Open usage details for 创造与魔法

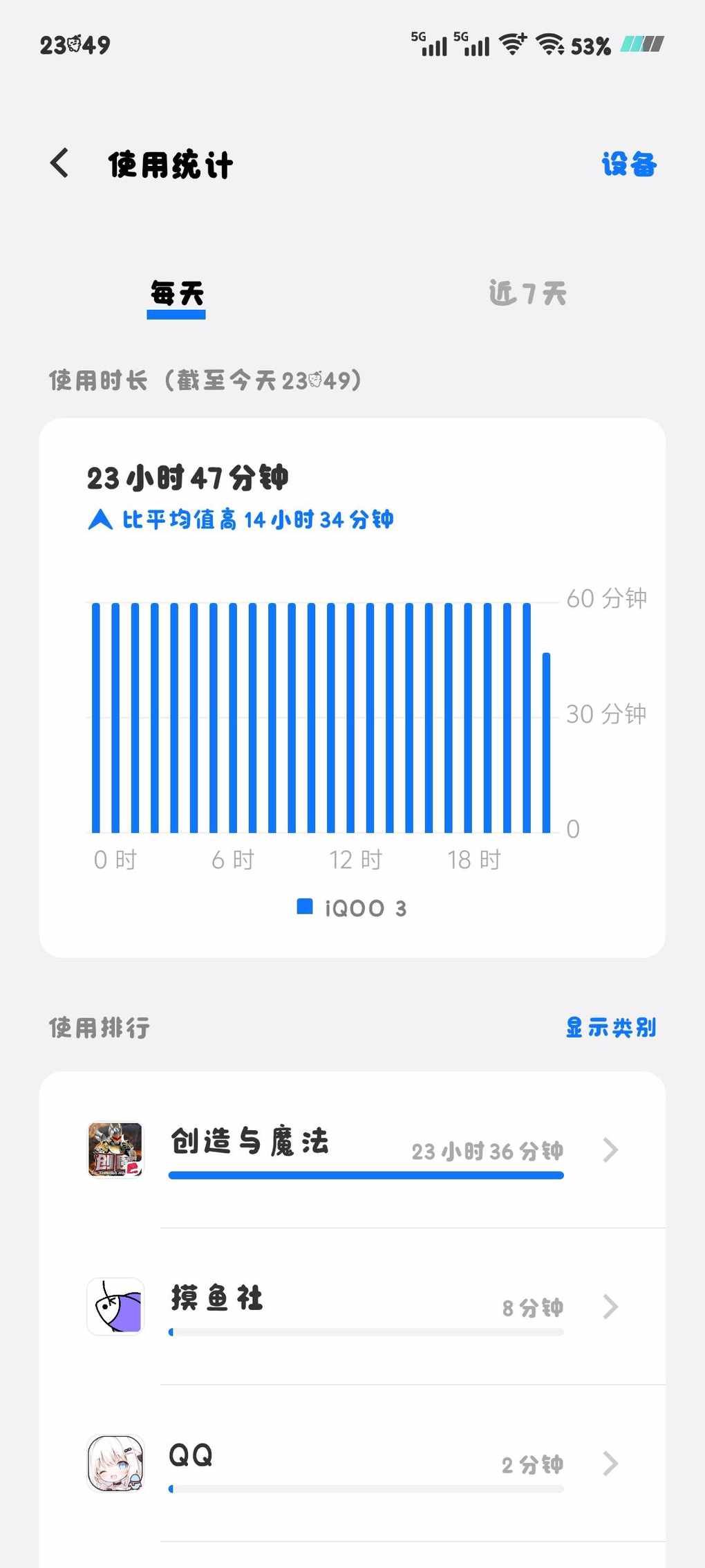(x=352, y=1150)
